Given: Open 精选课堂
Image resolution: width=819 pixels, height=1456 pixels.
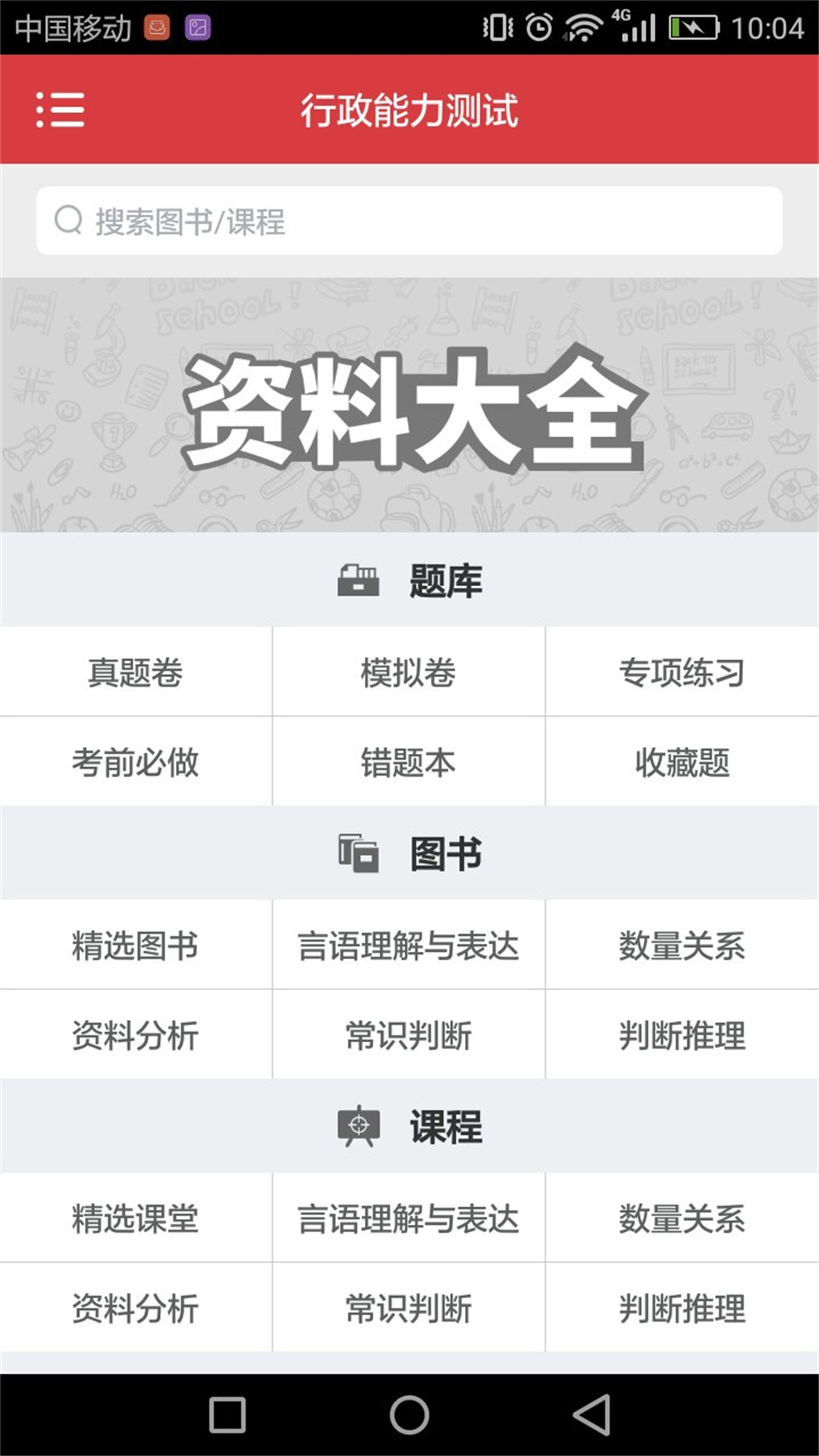Looking at the screenshot, I should coord(136,1218).
